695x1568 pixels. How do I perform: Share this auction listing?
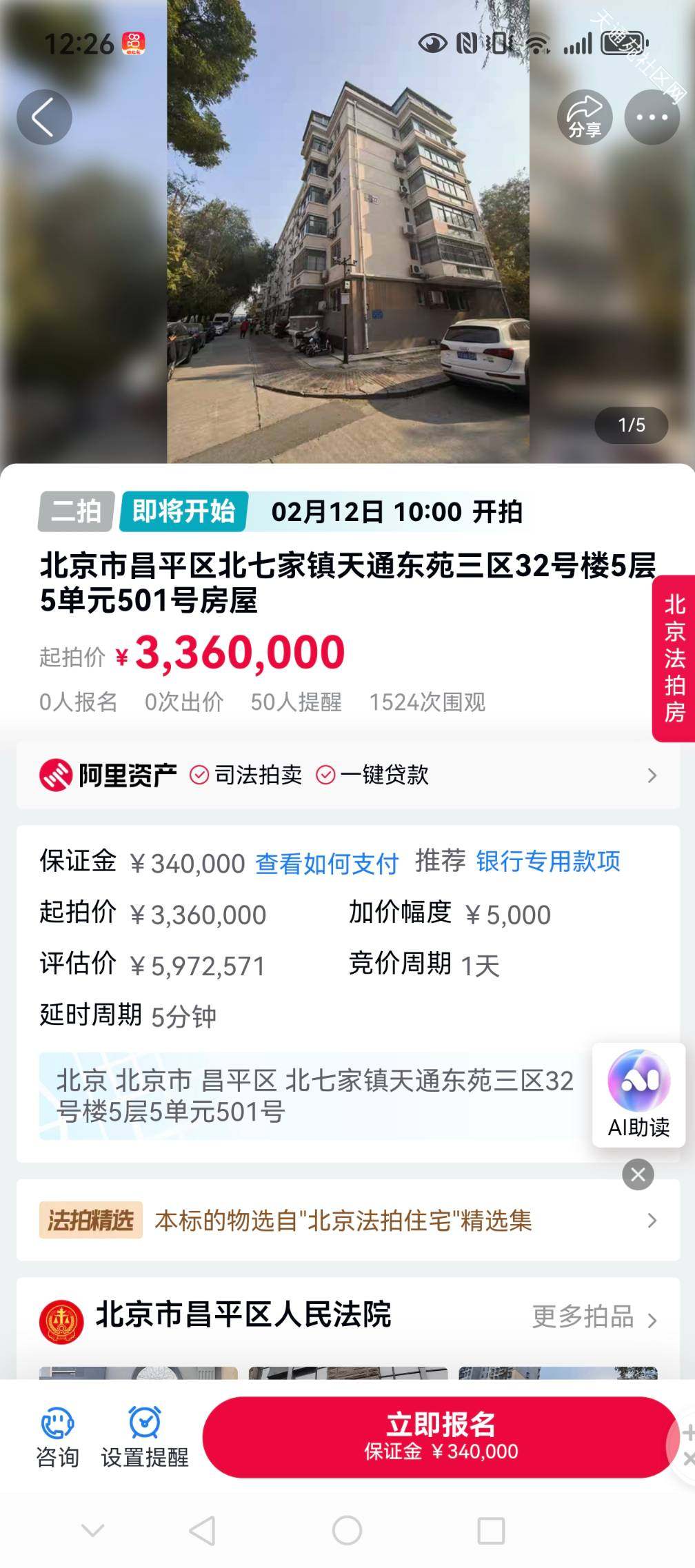tap(585, 117)
